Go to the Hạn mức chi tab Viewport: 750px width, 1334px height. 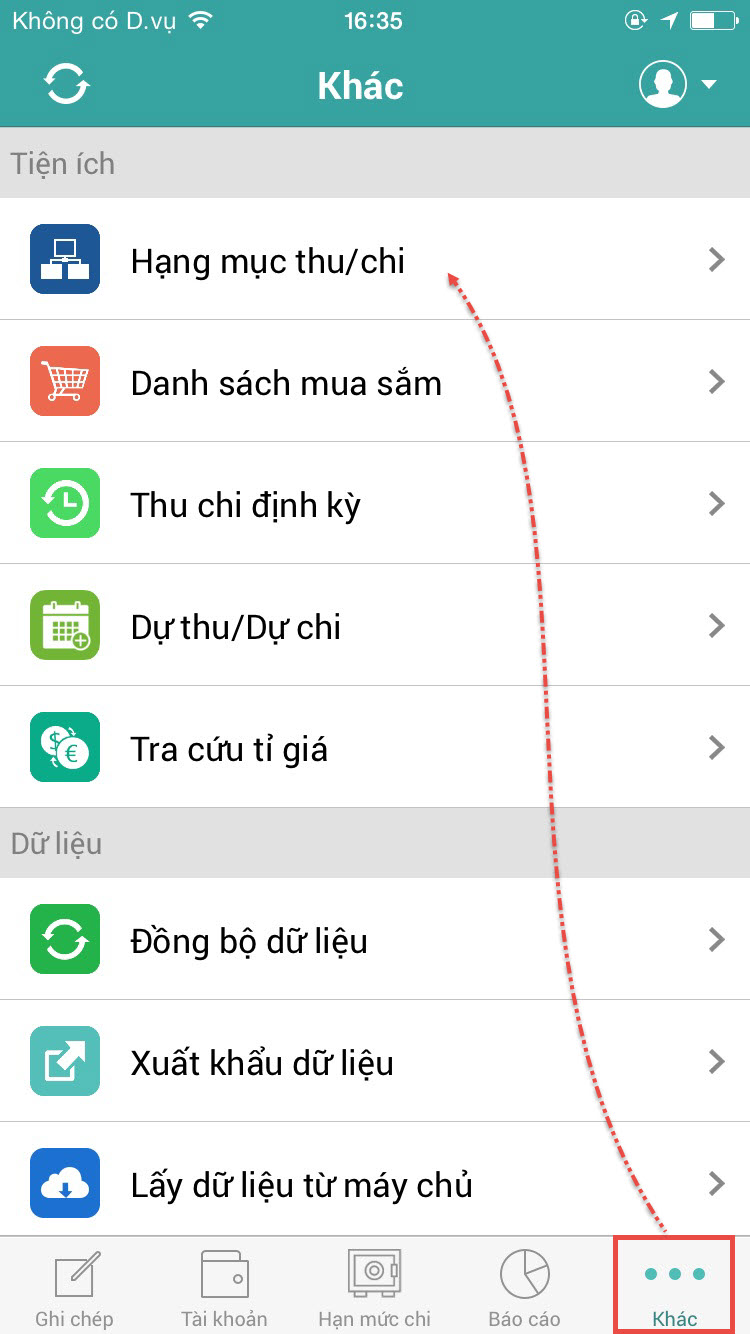point(375,1286)
